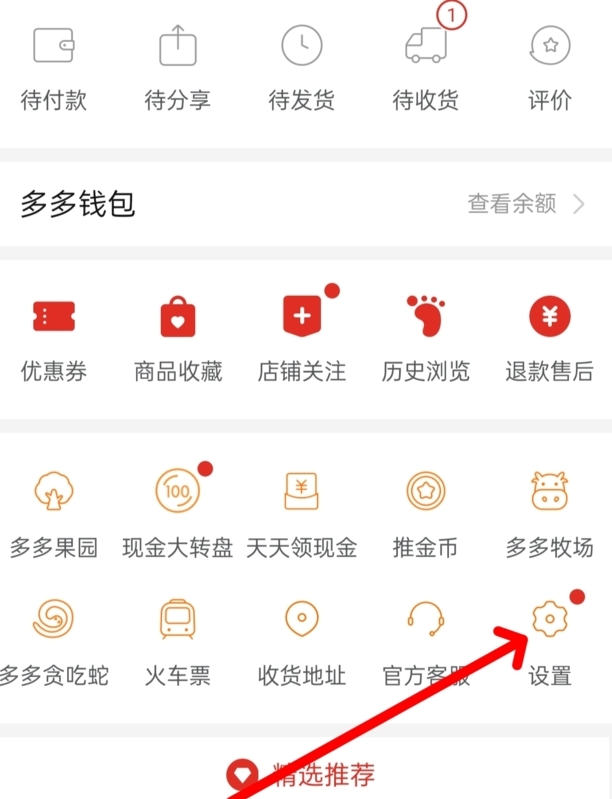
Task: Open 设置 settings
Action: tap(549, 642)
